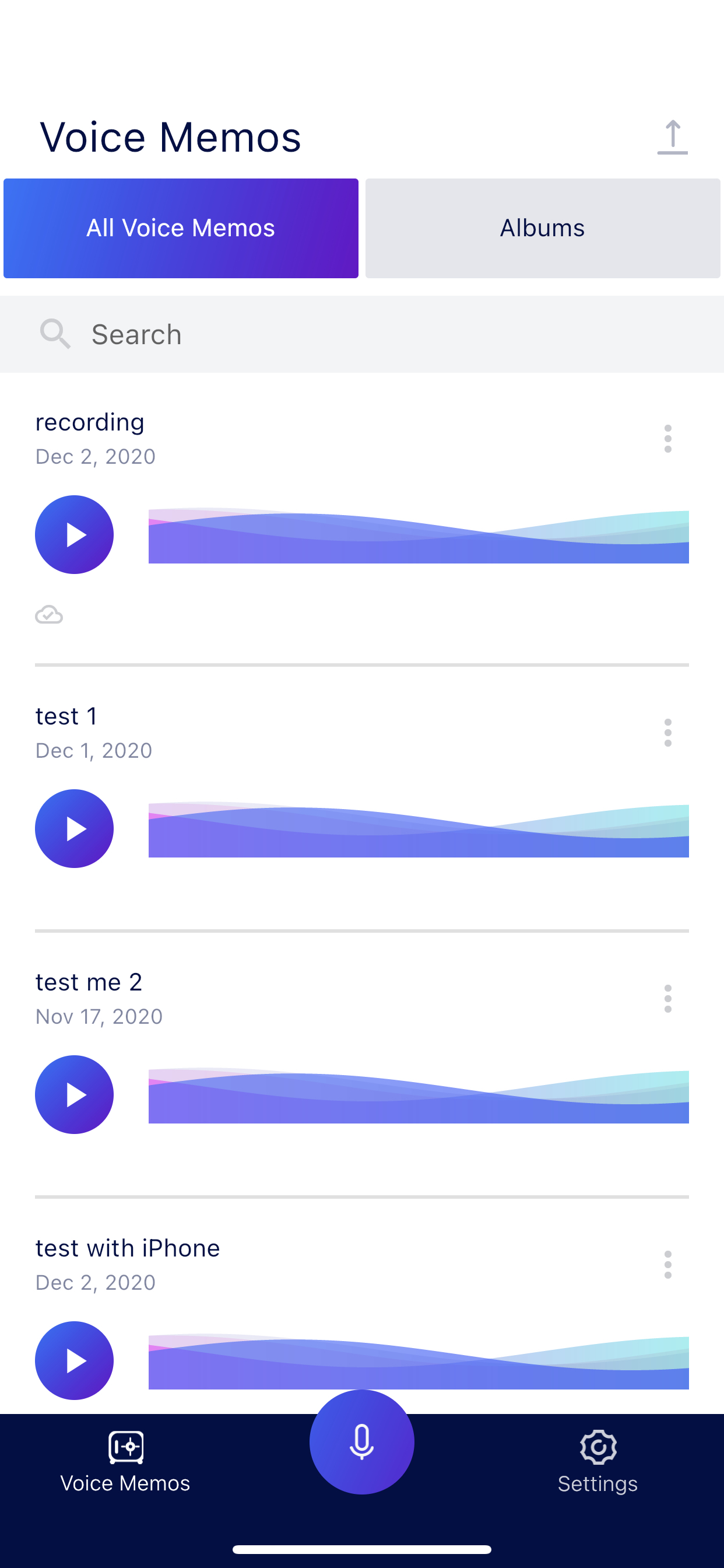The width and height of the screenshot is (724, 1568).
Task: Play the "test me 2" memo
Action: point(74,1094)
